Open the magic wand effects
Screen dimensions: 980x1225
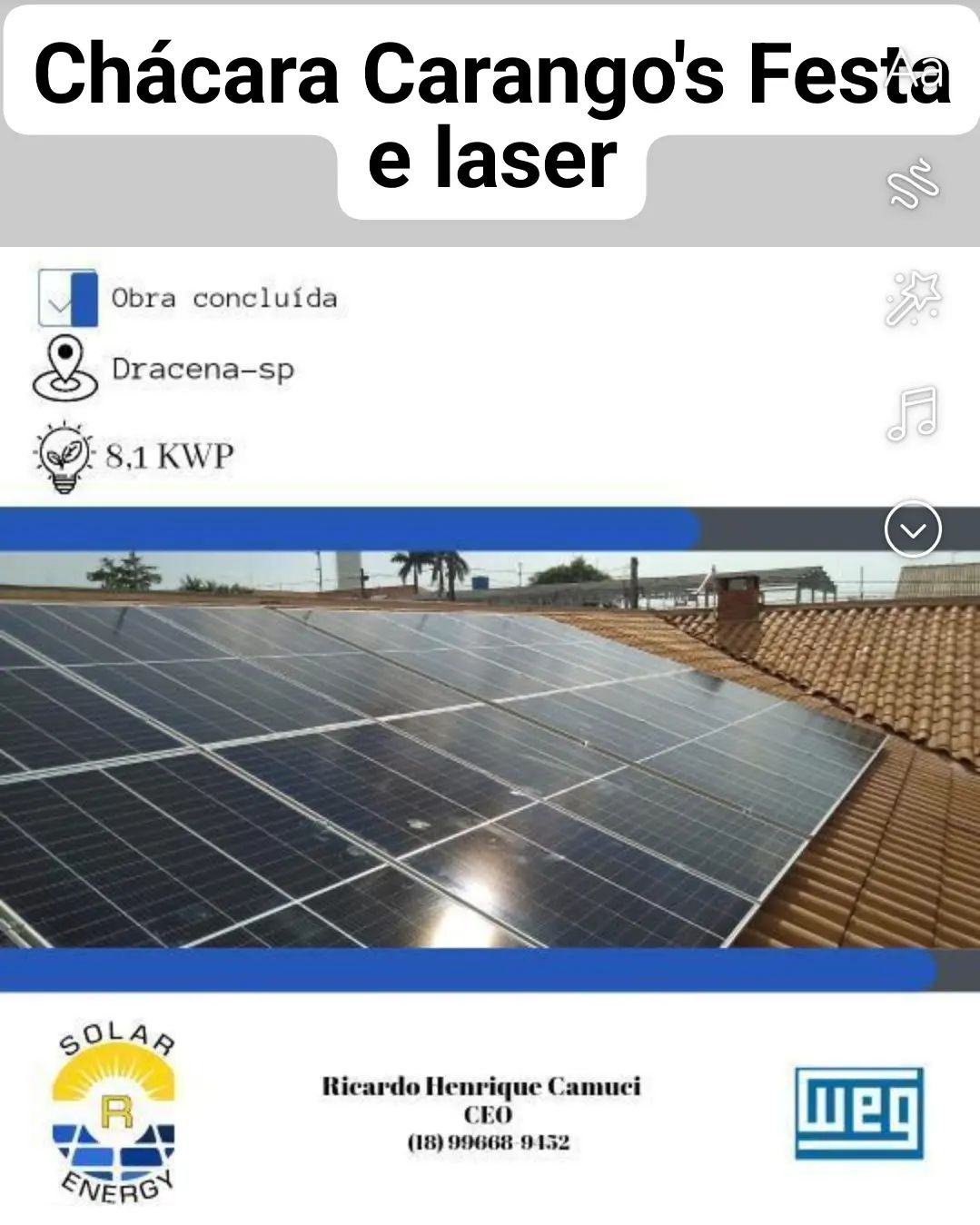[914, 298]
